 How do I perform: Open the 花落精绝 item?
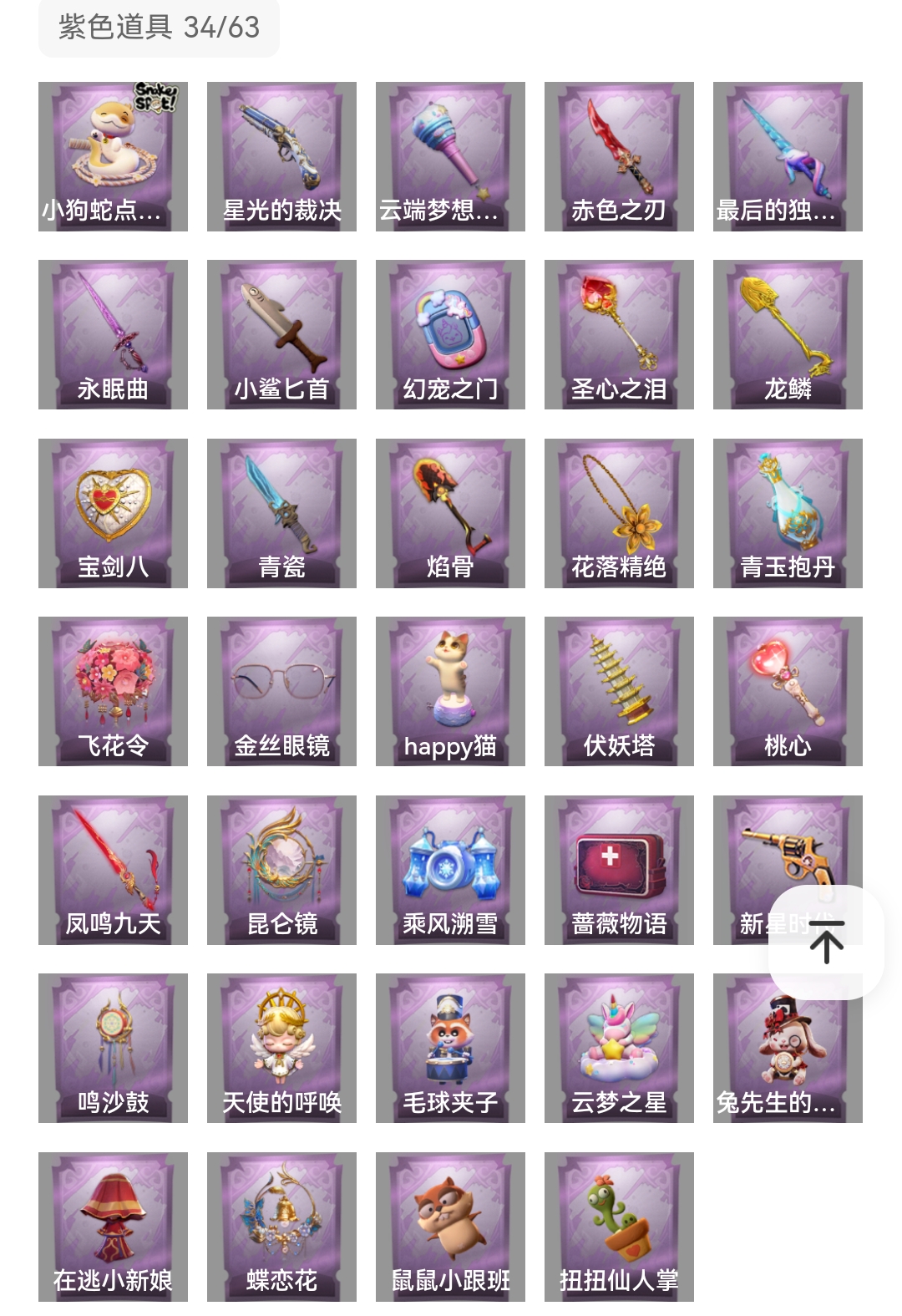click(x=619, y=513)
